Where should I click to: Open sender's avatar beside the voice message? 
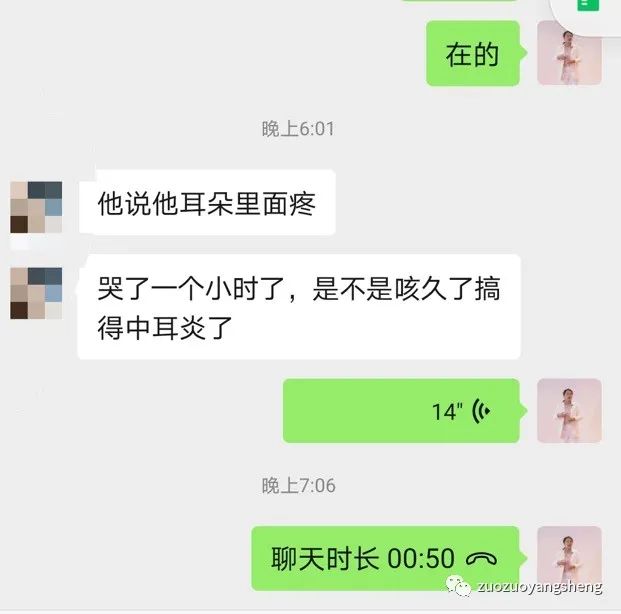point(569,411)
